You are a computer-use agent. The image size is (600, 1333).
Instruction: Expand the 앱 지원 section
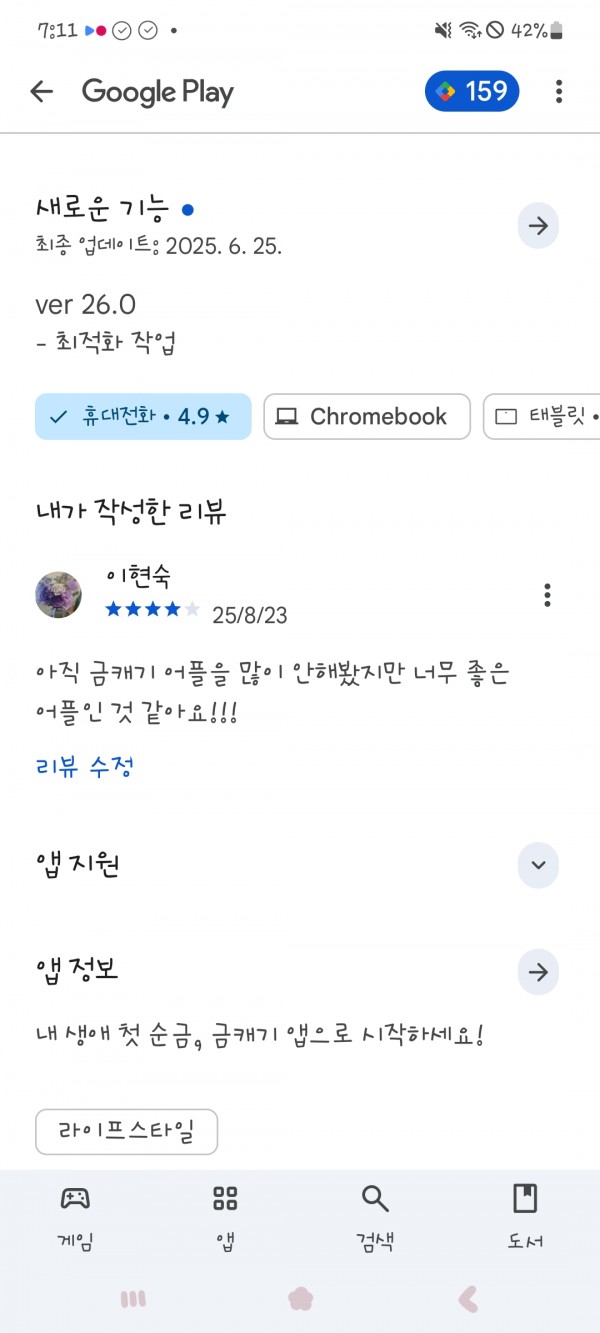(538, 865)
